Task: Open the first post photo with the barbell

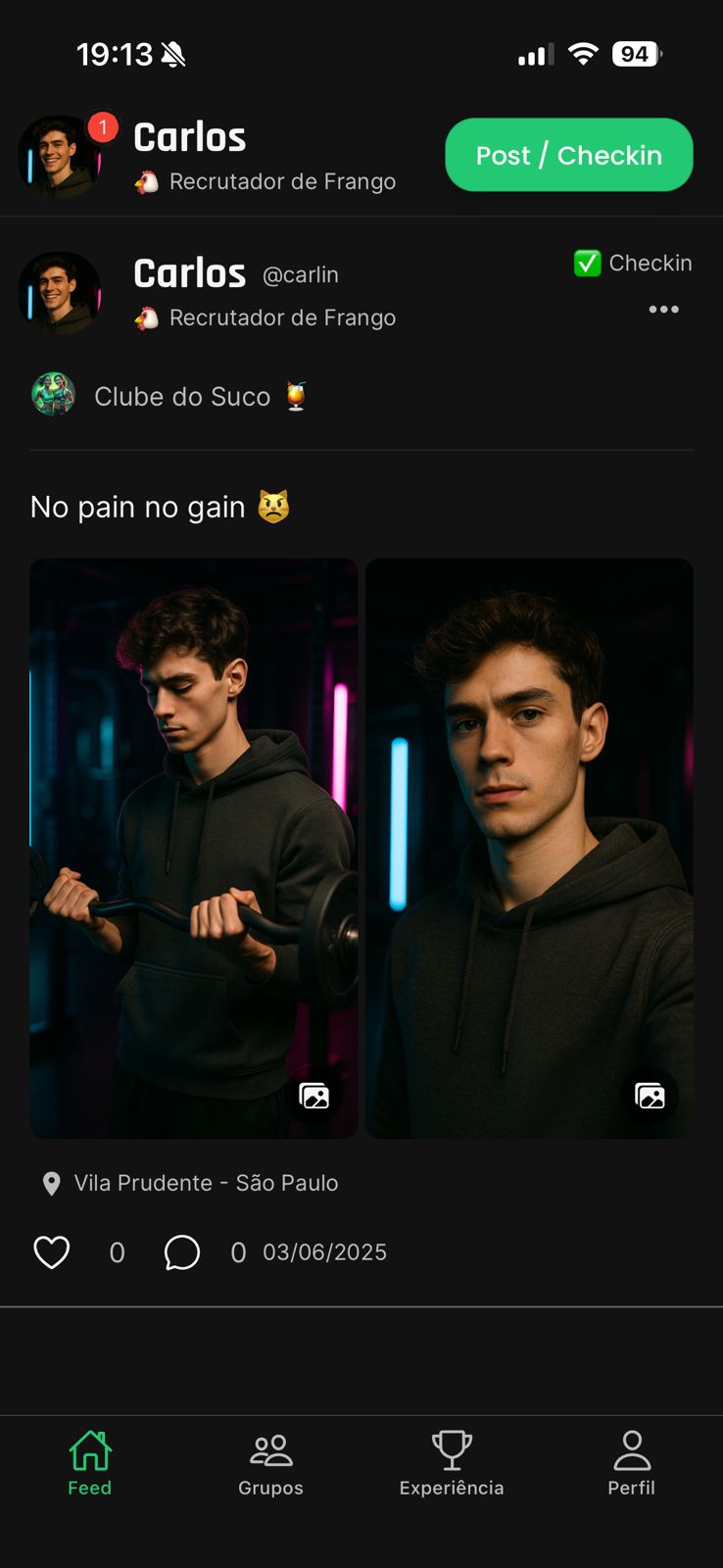Action: coord(193,848)
